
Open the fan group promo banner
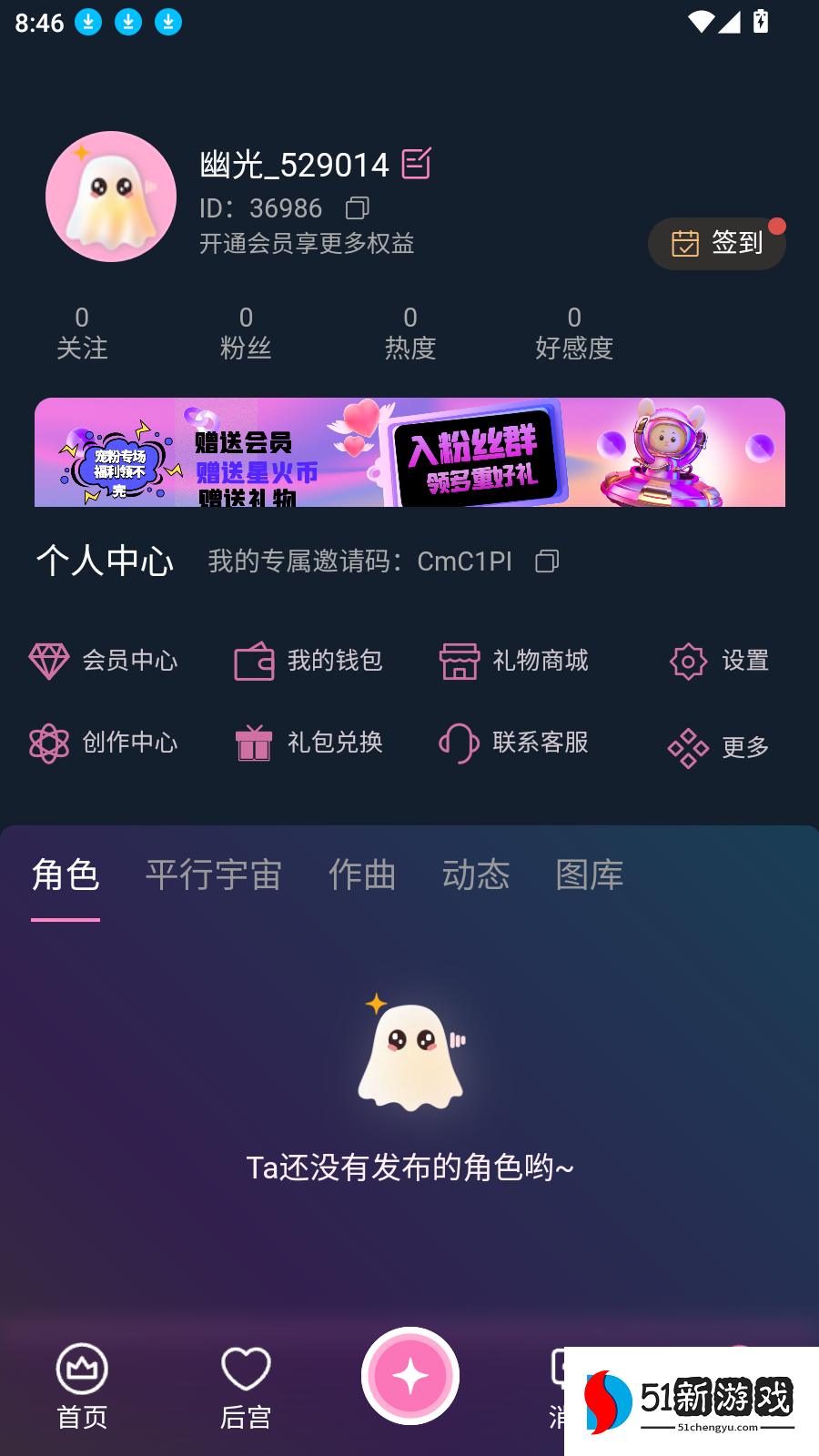(409, 452)
